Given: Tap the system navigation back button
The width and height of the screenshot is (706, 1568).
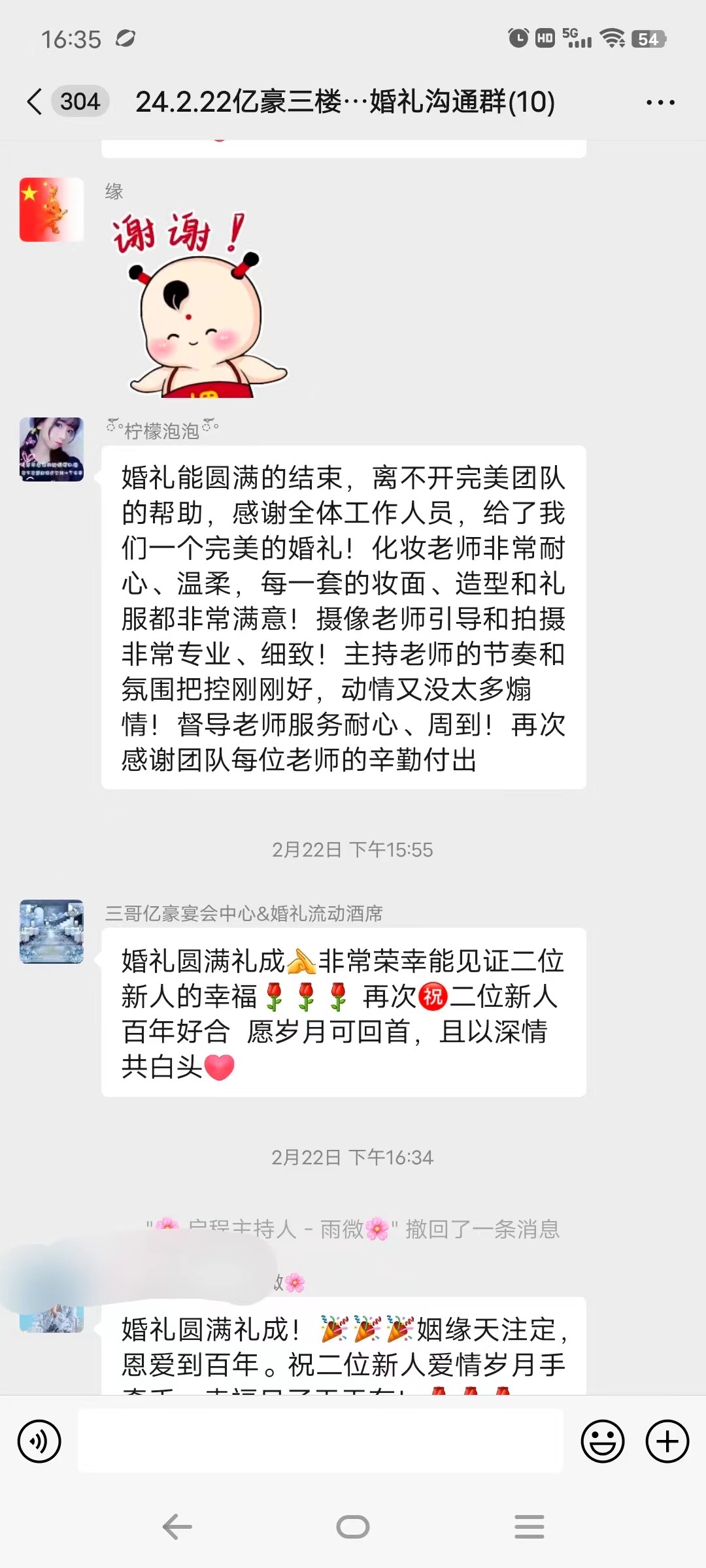Looking at the screenshot, I should point(176,1527).
